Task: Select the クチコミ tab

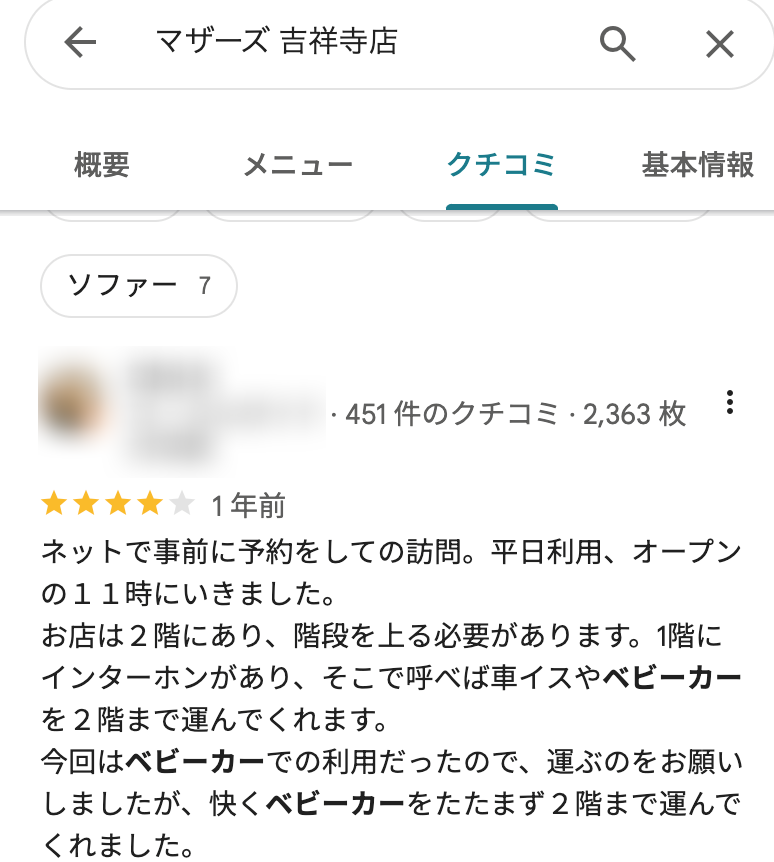Action: pyautogui.click(x=501, y=165)
